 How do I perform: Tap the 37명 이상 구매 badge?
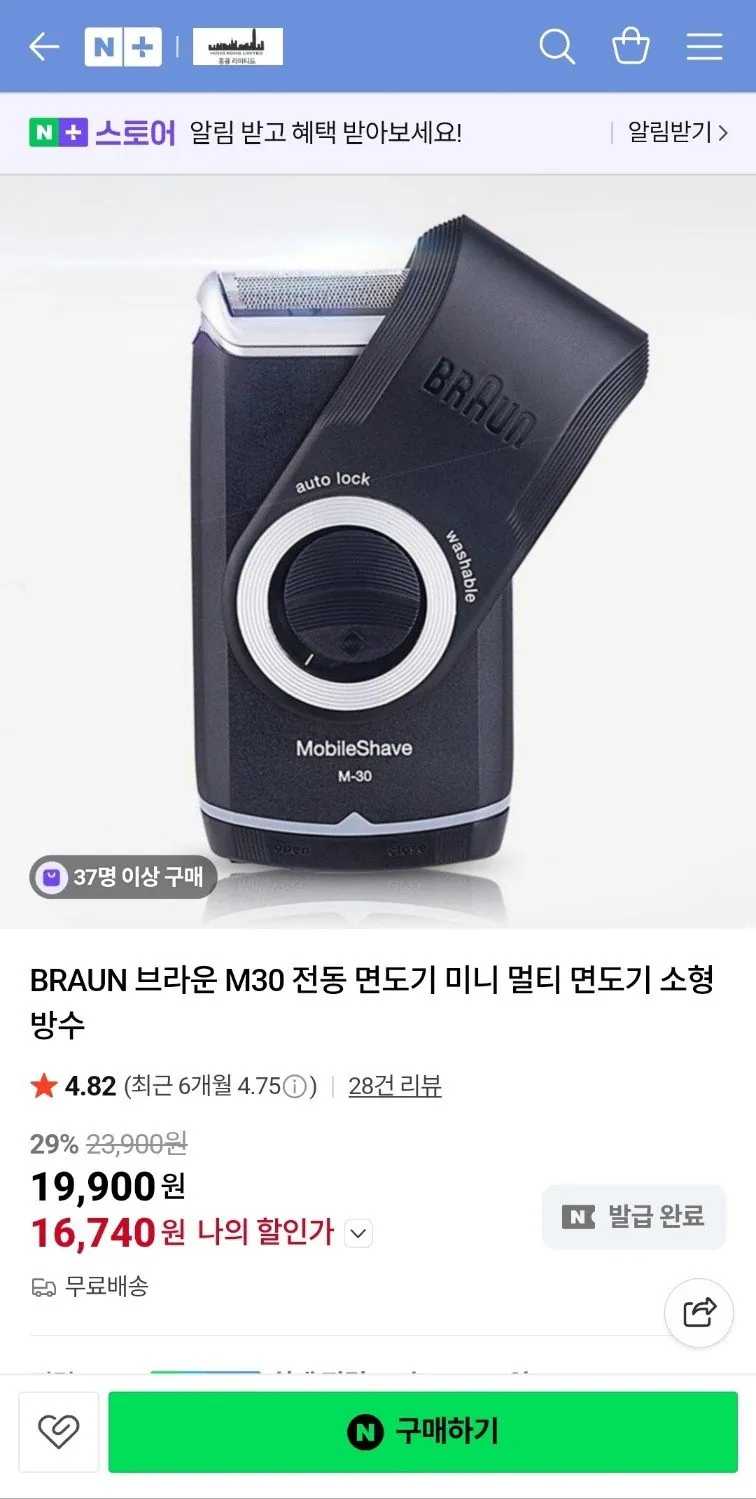(x=122, y=877)
